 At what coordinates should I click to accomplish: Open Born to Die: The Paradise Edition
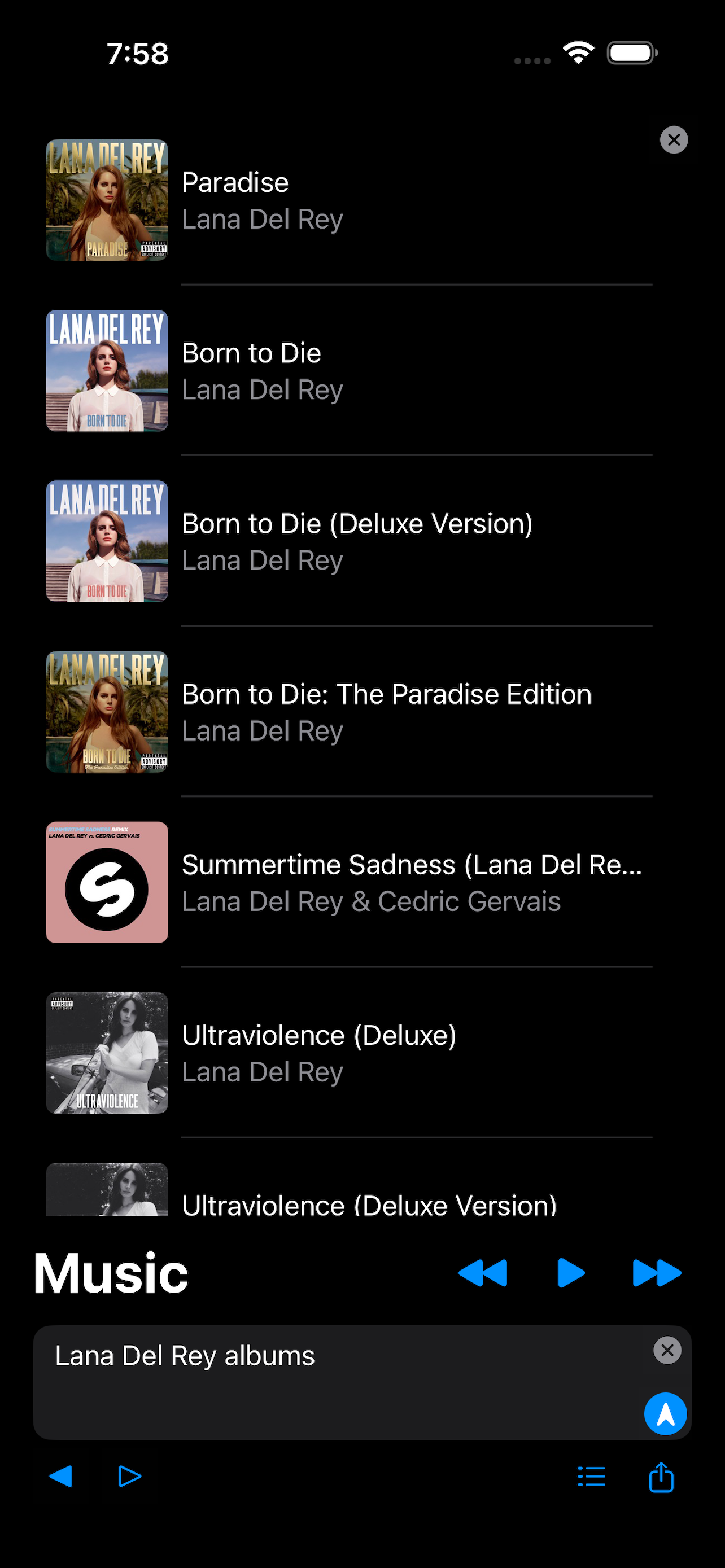pyautogui.click(x=348, y=712)
